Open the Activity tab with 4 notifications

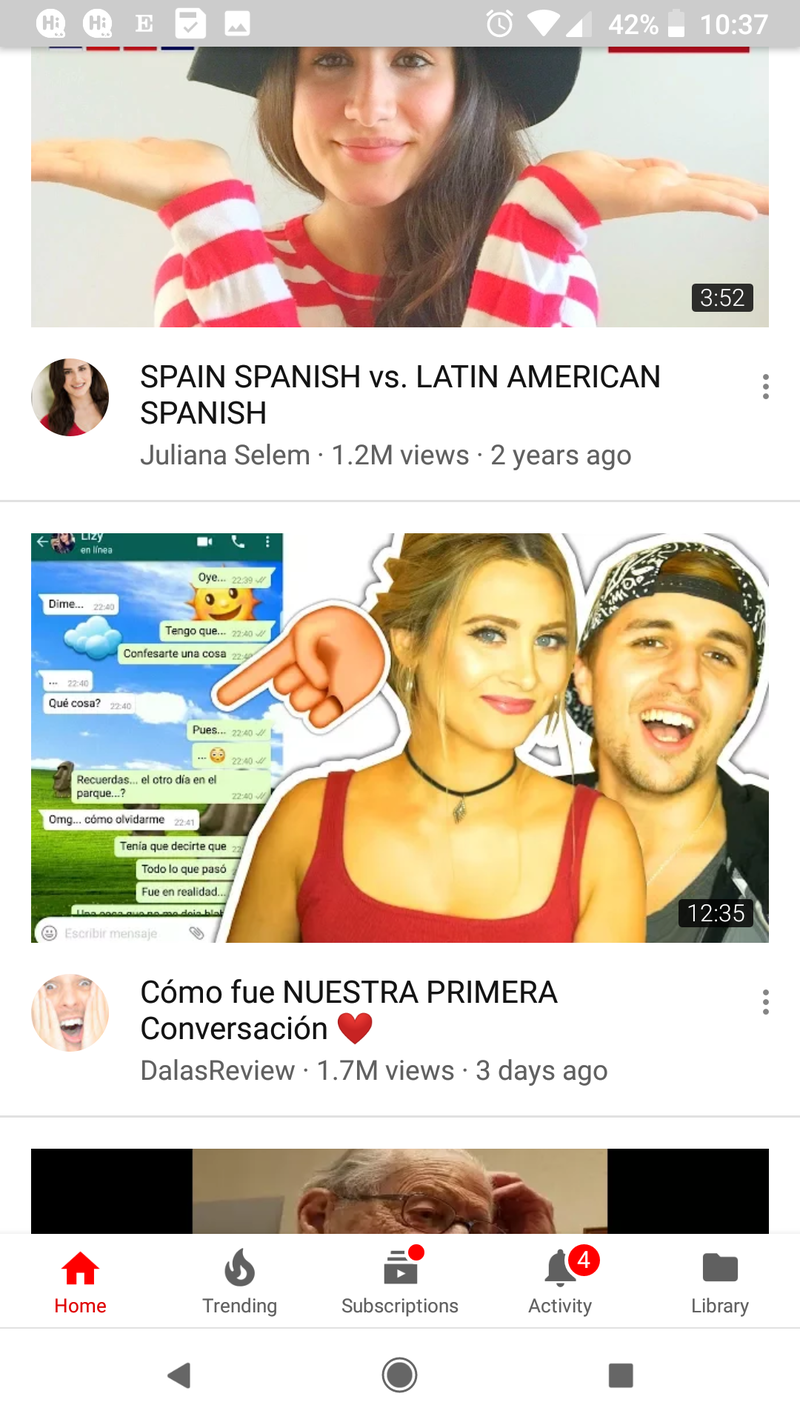(560, 1284)
